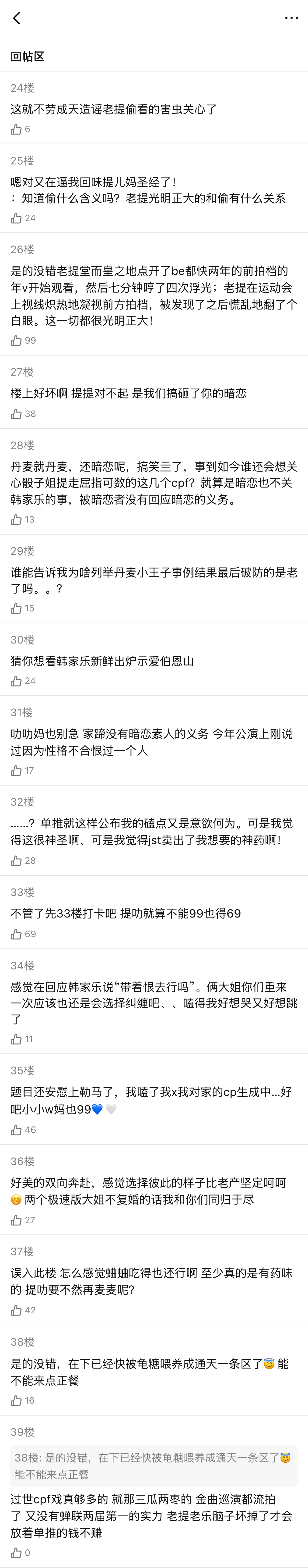The image size is (308, 1568).
Task: Like the 25楼 reply
Action: (x=16, y=218)
